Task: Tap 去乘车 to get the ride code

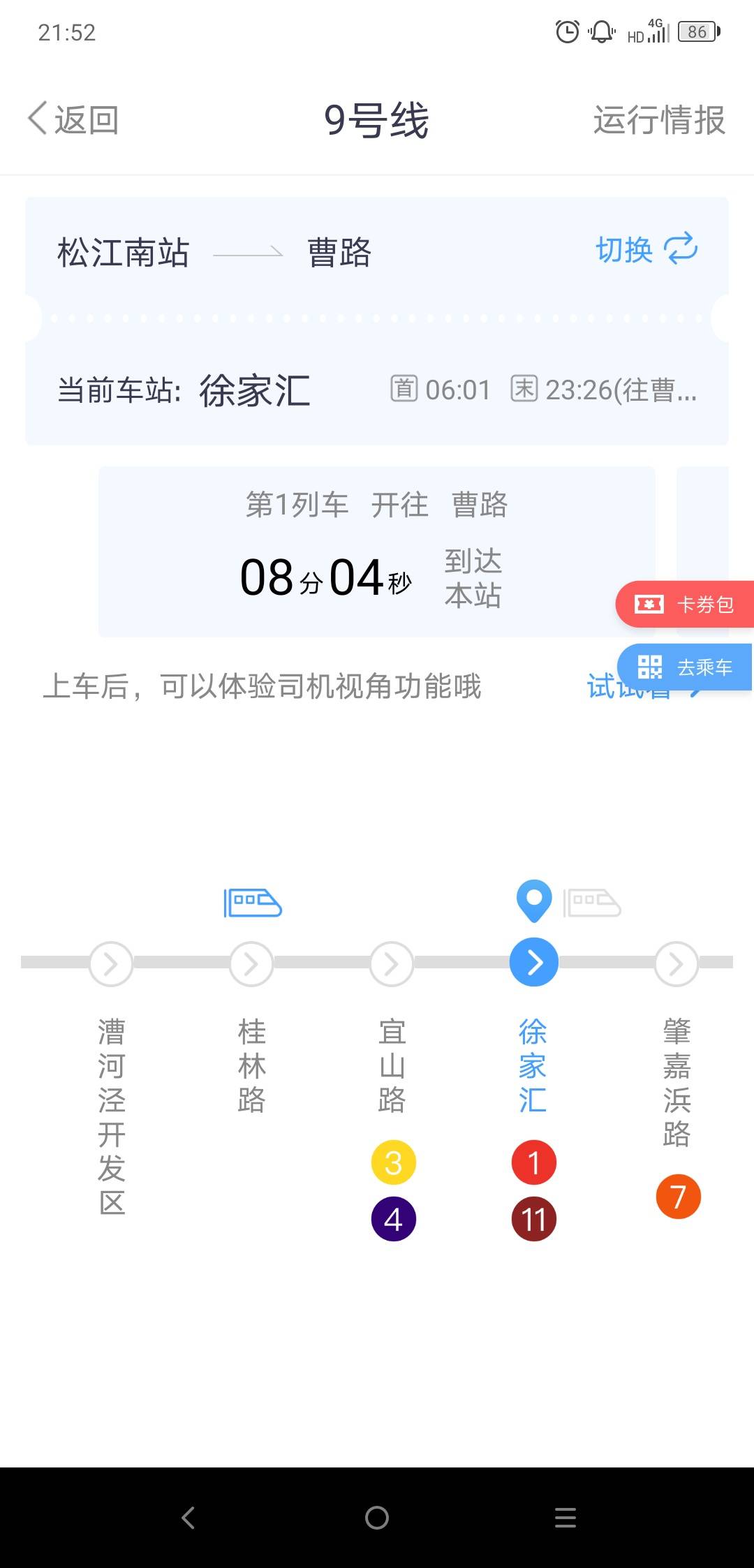Action: point(685,667)
